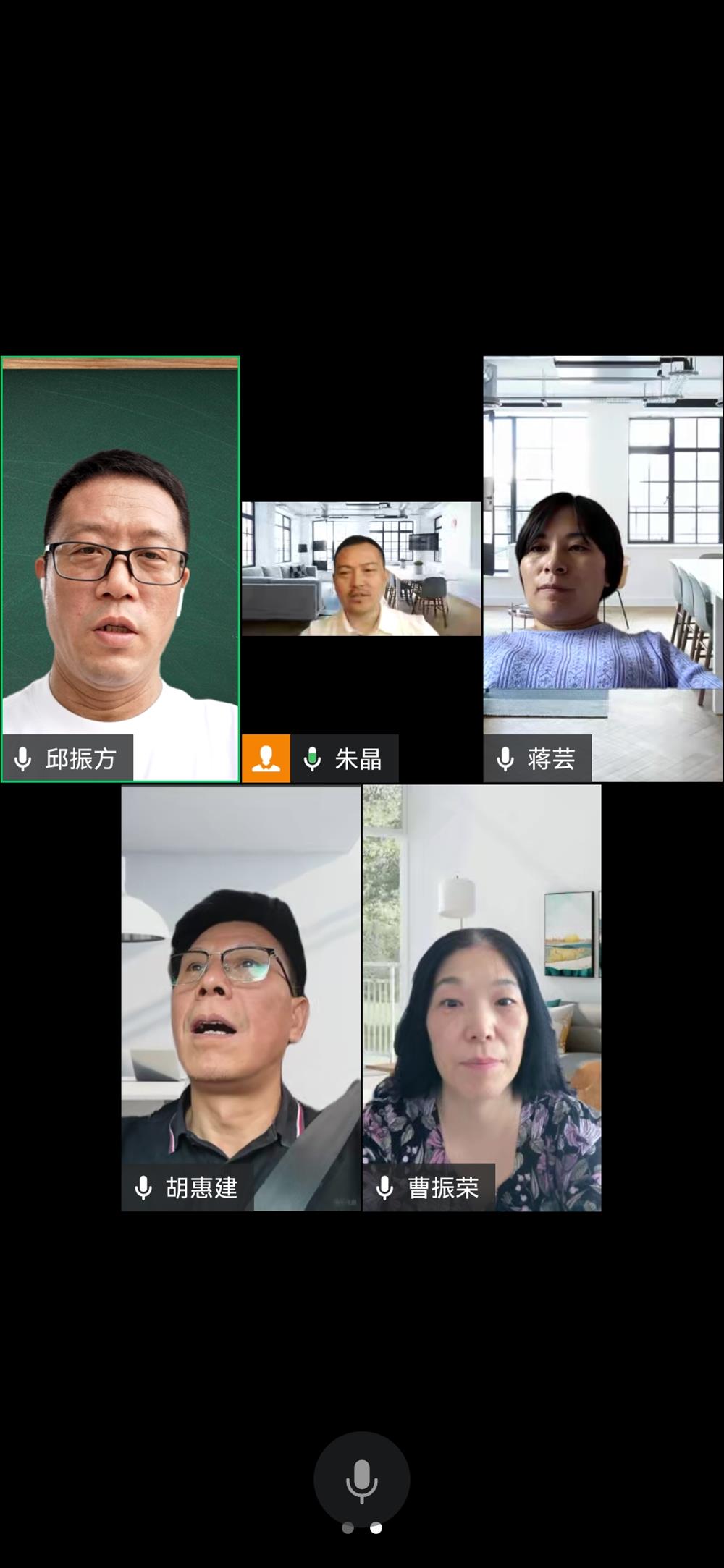724x1568 pixels.
Task: Open 蒋芸's video tile
Action: (x=603, y=569)
